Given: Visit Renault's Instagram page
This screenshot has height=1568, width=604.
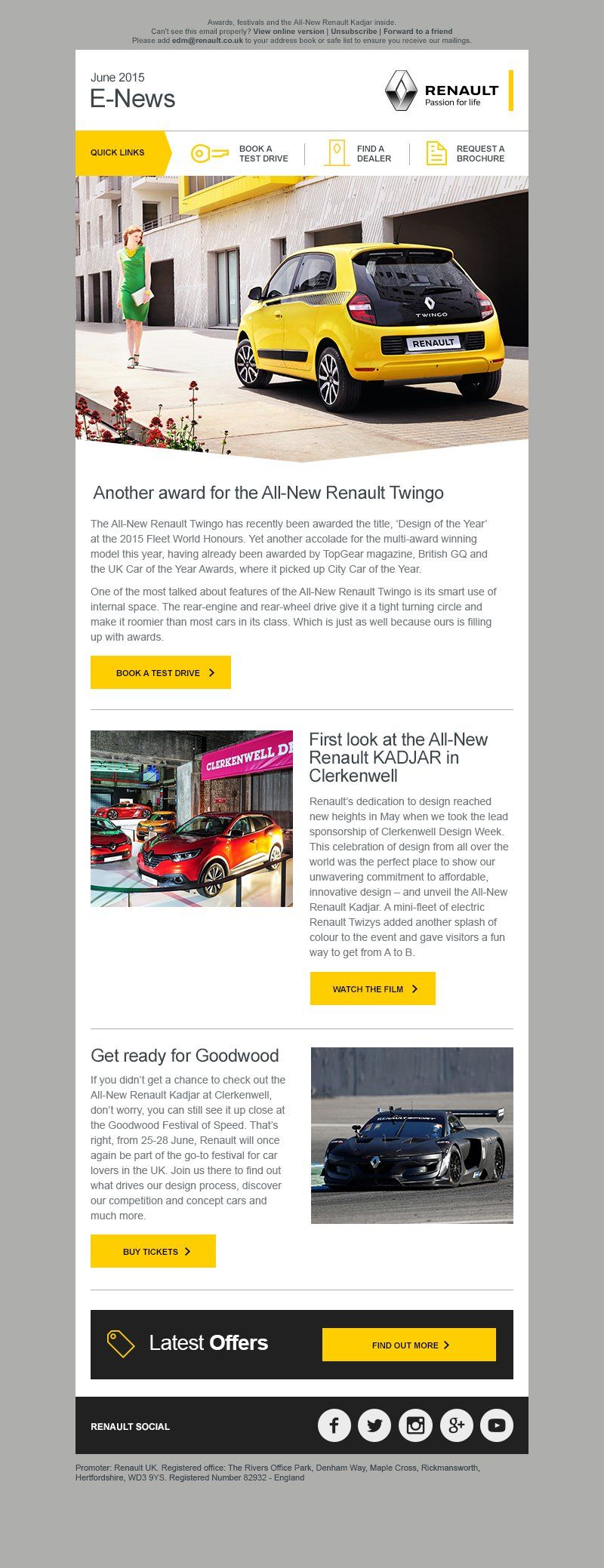Looking at the screenshot, I should pyautogui.click(x=415, y=1425).
